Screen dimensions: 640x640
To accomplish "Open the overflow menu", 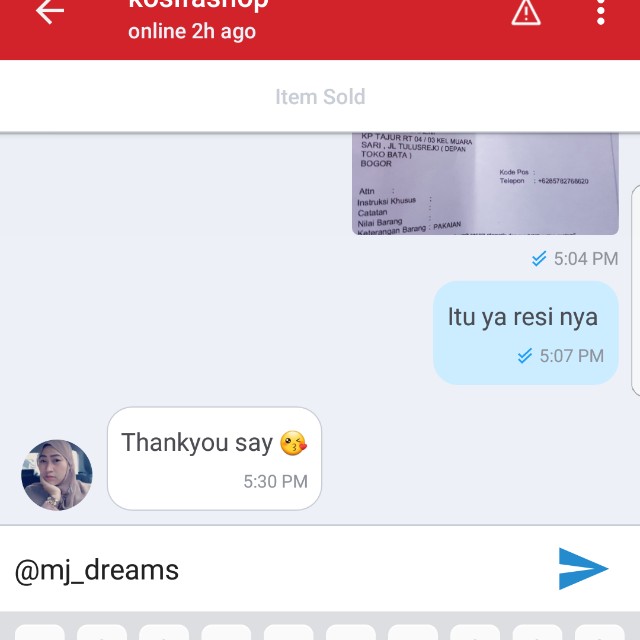I will [x=601, y=12].
